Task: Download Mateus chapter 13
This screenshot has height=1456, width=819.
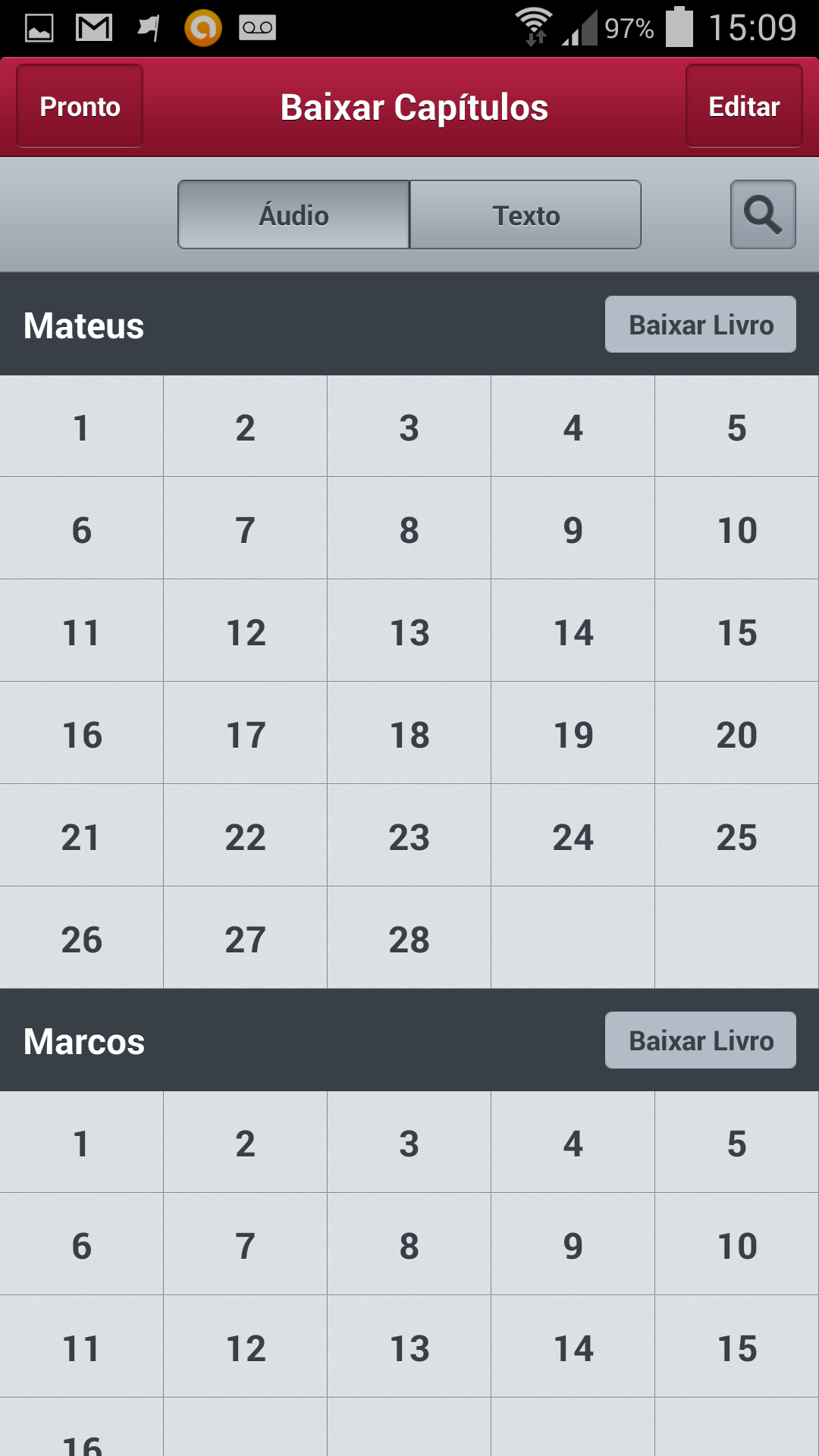Action: click(409, 631)
